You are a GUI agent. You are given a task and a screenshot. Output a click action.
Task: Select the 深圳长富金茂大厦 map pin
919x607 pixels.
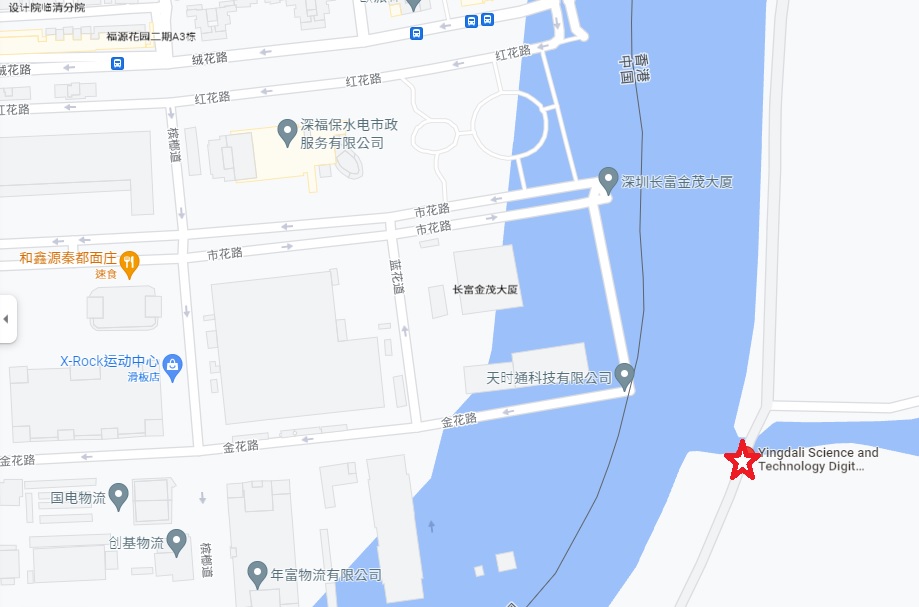(x=607, y=179)
